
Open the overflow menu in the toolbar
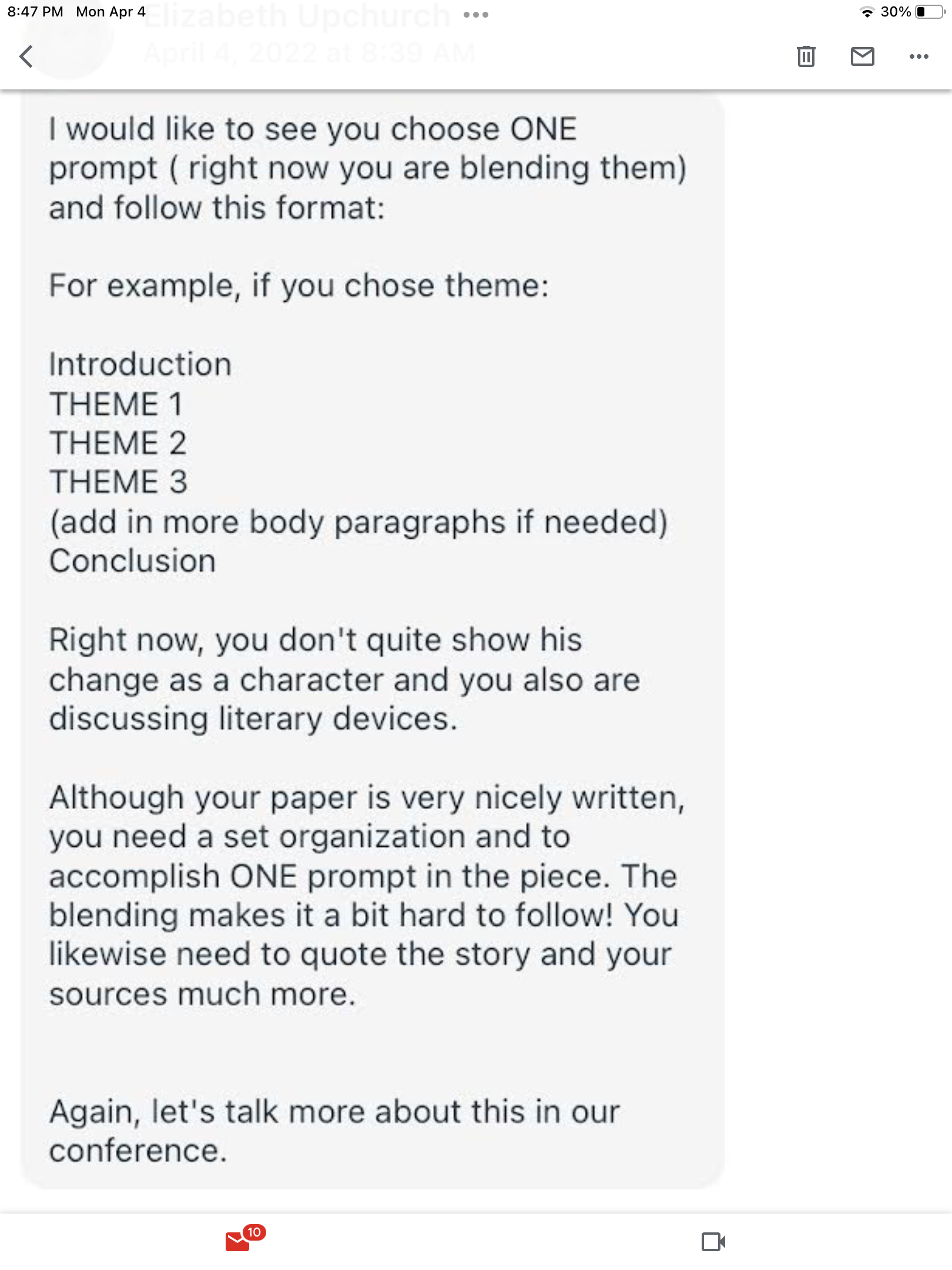point(919,56)
